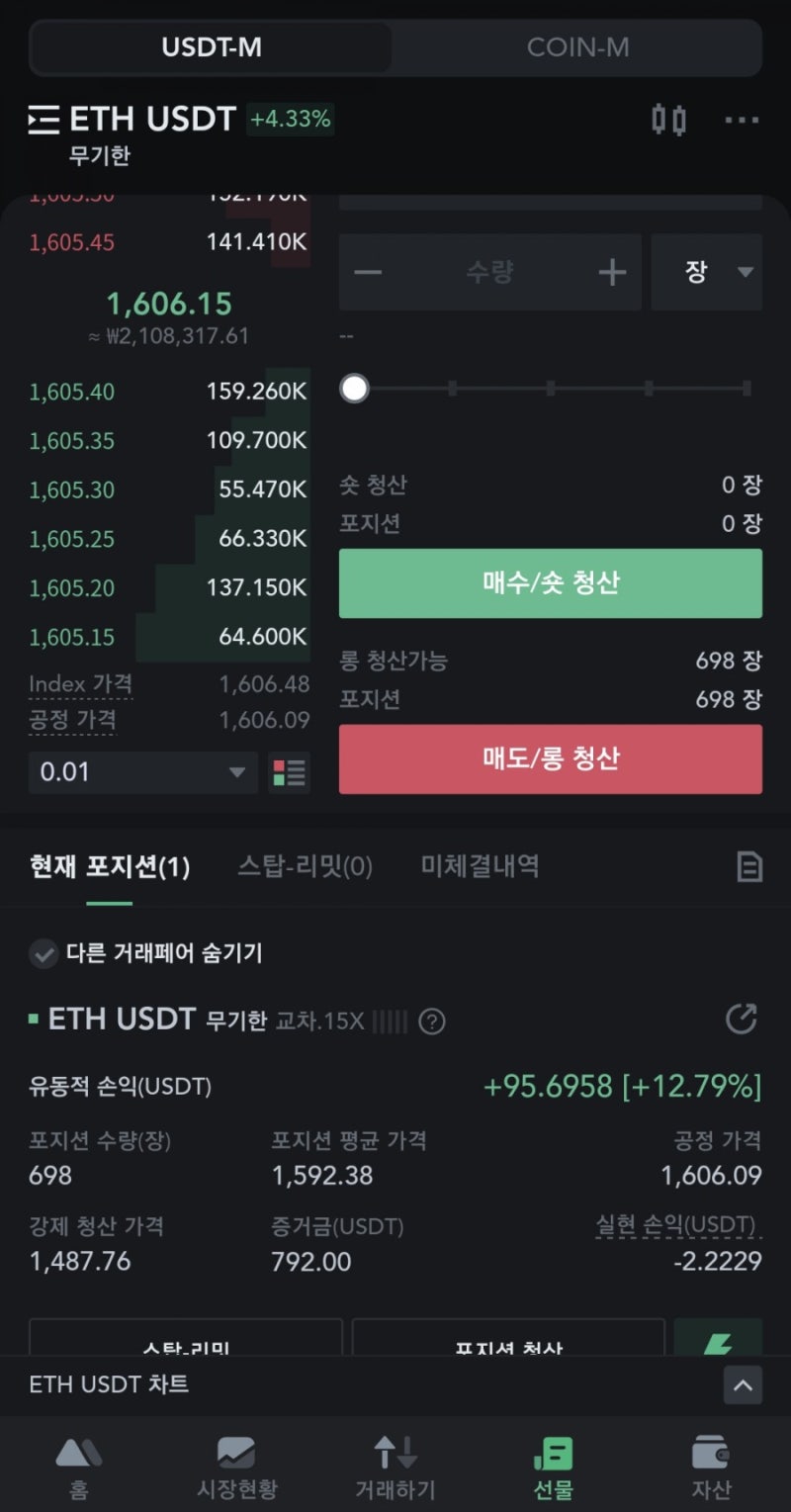
Task: Select the 홈 home navigation icon
Action: click(x=79, y=1464)
